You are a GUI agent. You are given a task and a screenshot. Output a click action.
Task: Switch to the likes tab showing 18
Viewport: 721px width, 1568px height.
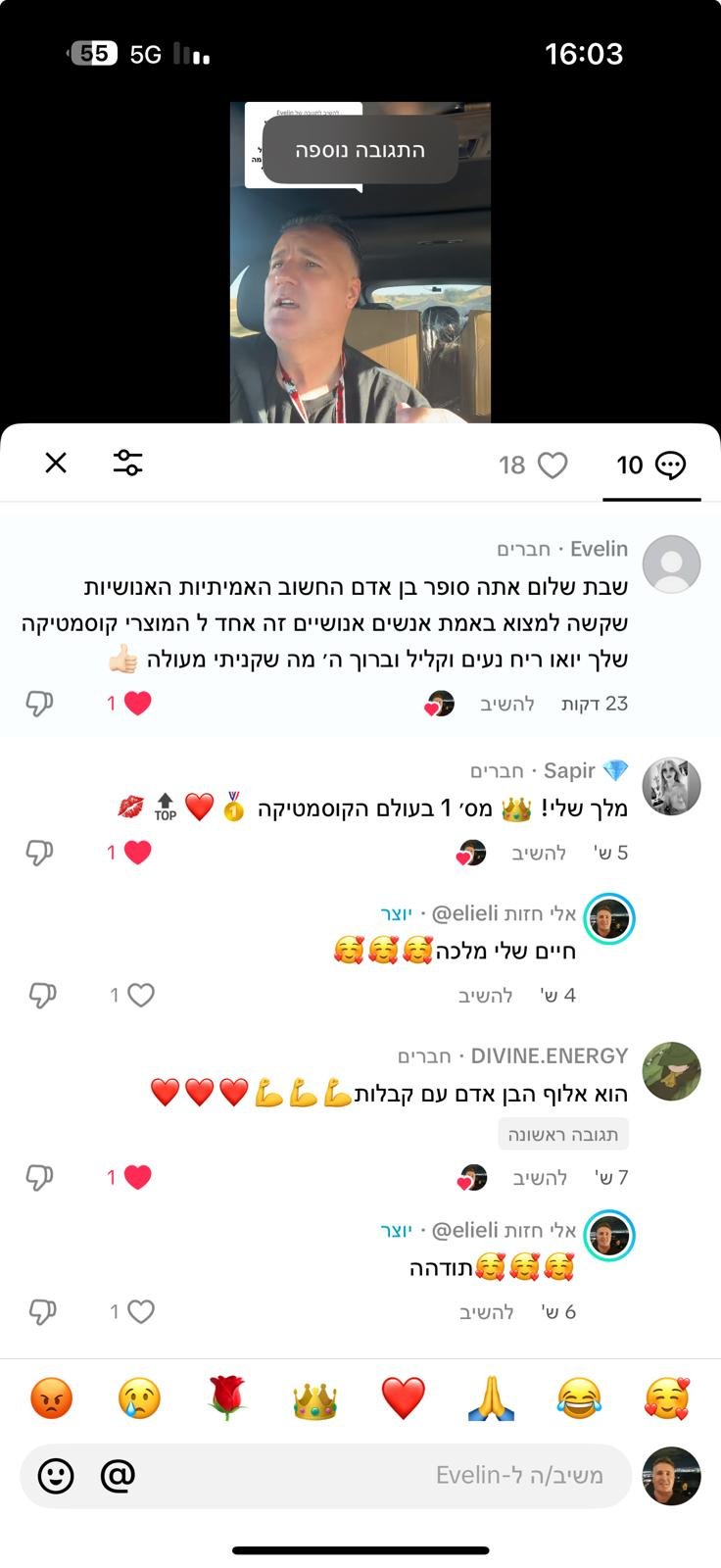coord(533,465)
